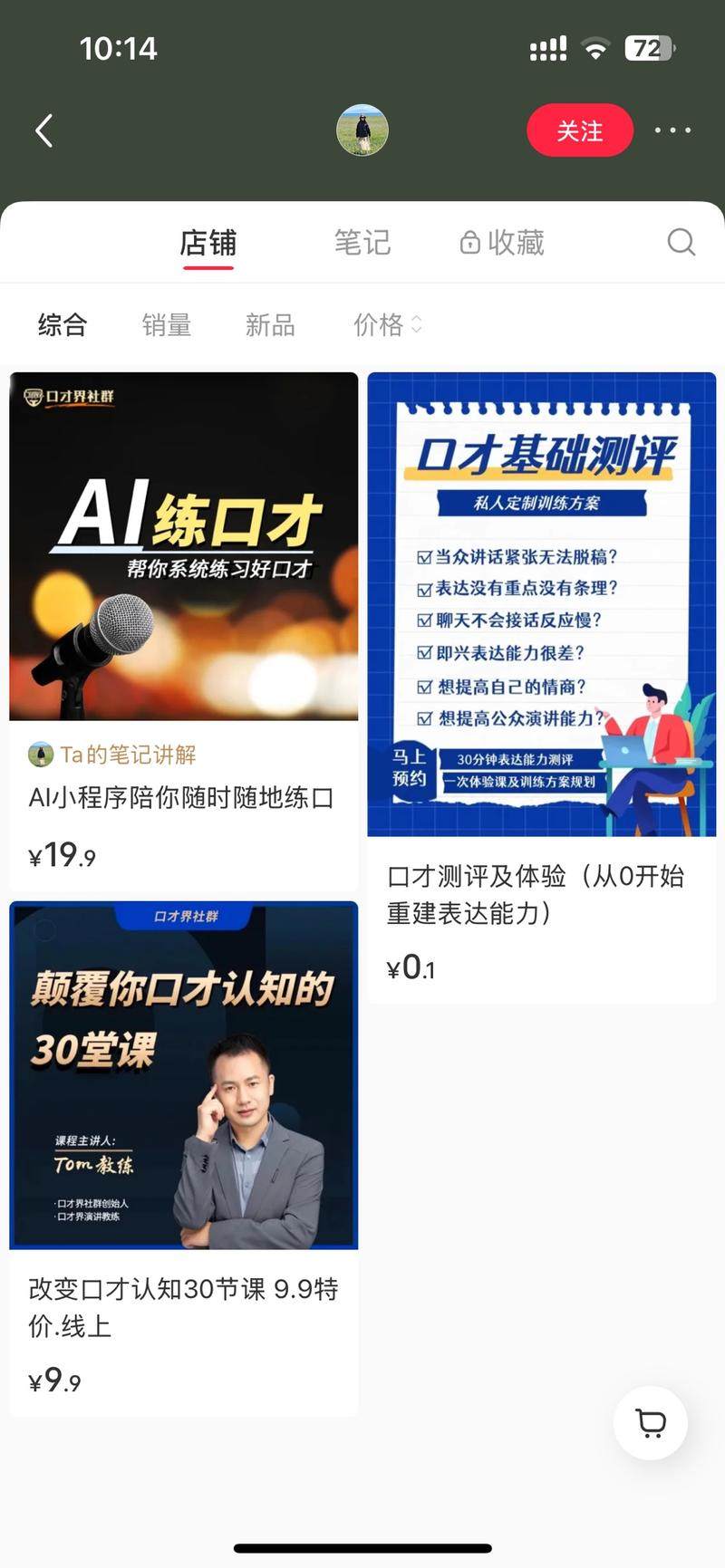The height and width of the screenshot is (1568, 725).
Task: Follow this user with the 关注 button
Action: 579,130
